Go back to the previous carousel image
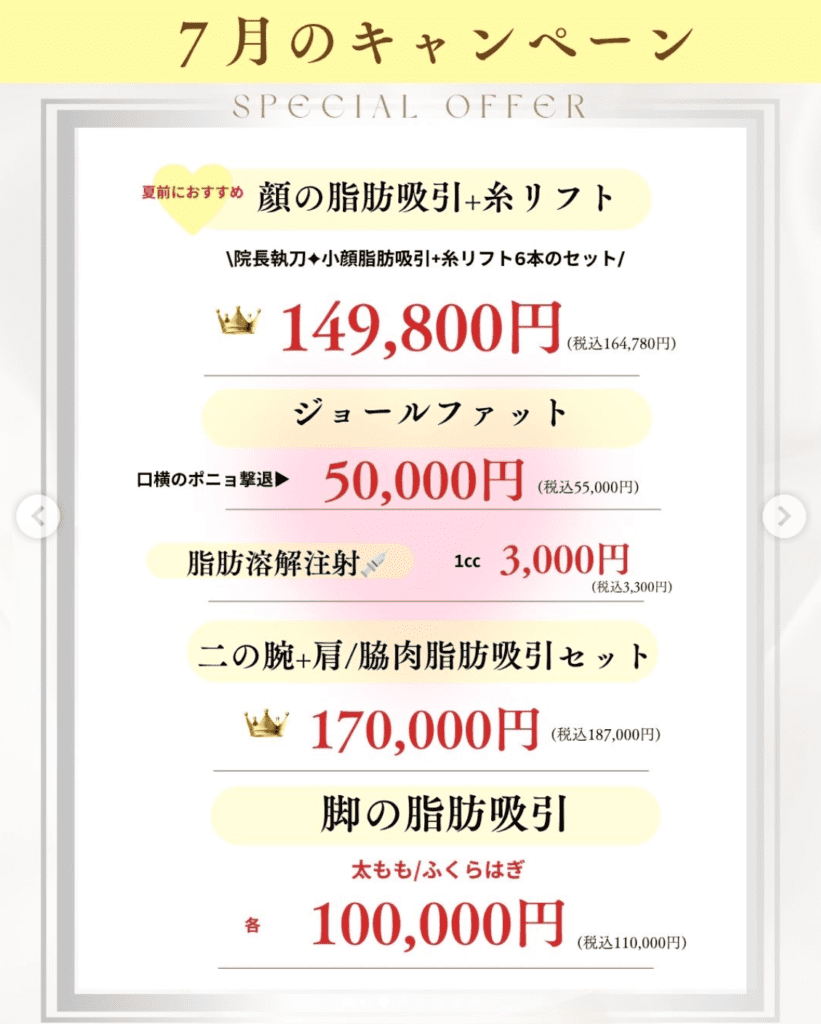 point(38,516)
